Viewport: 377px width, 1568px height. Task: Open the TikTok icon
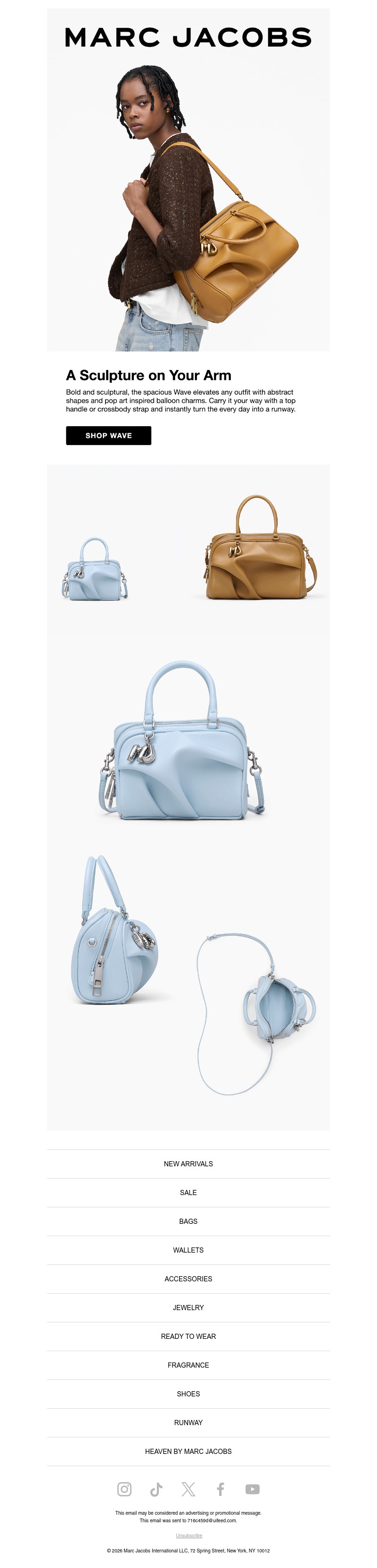pos(156,1489)
